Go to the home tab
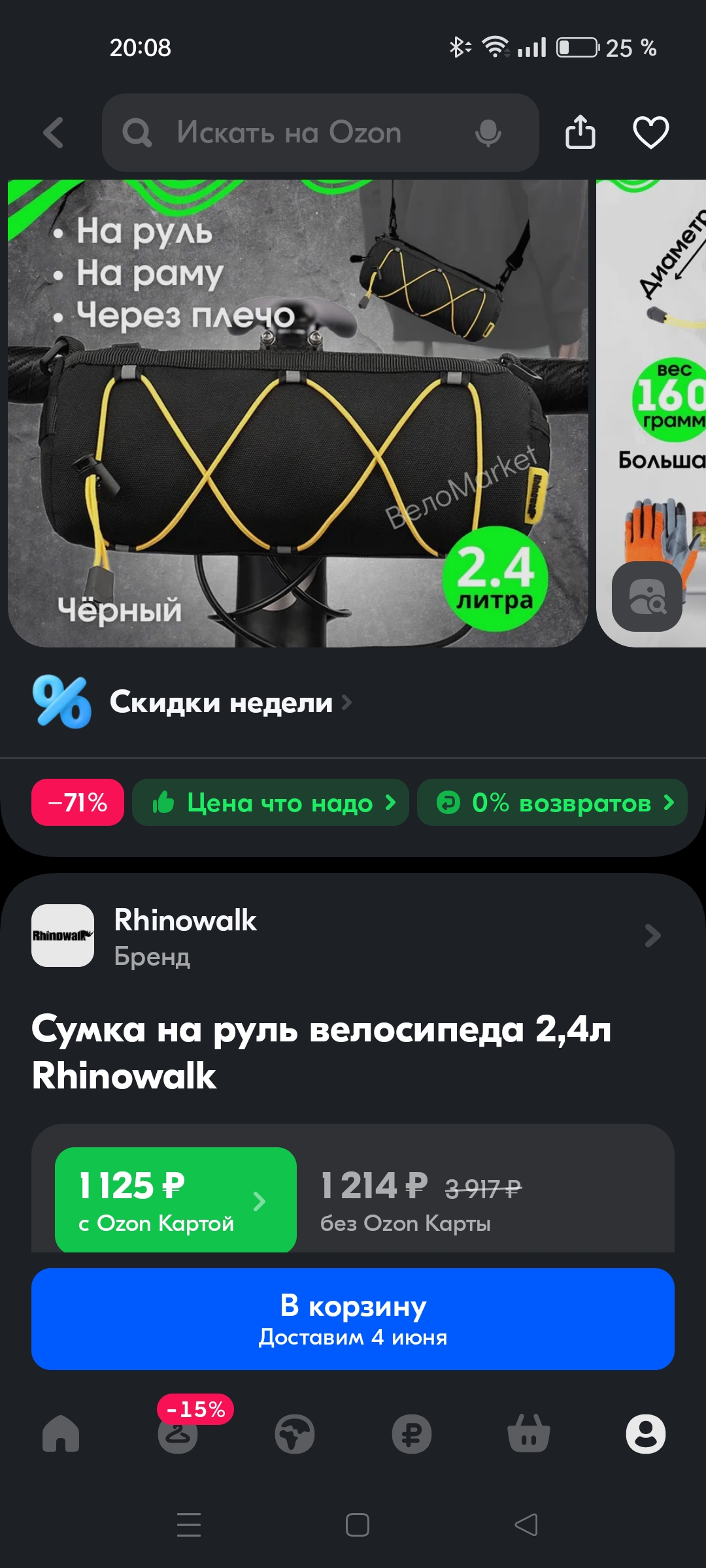Viewport: 706px width, 1568px height. tap(61, 1433)
